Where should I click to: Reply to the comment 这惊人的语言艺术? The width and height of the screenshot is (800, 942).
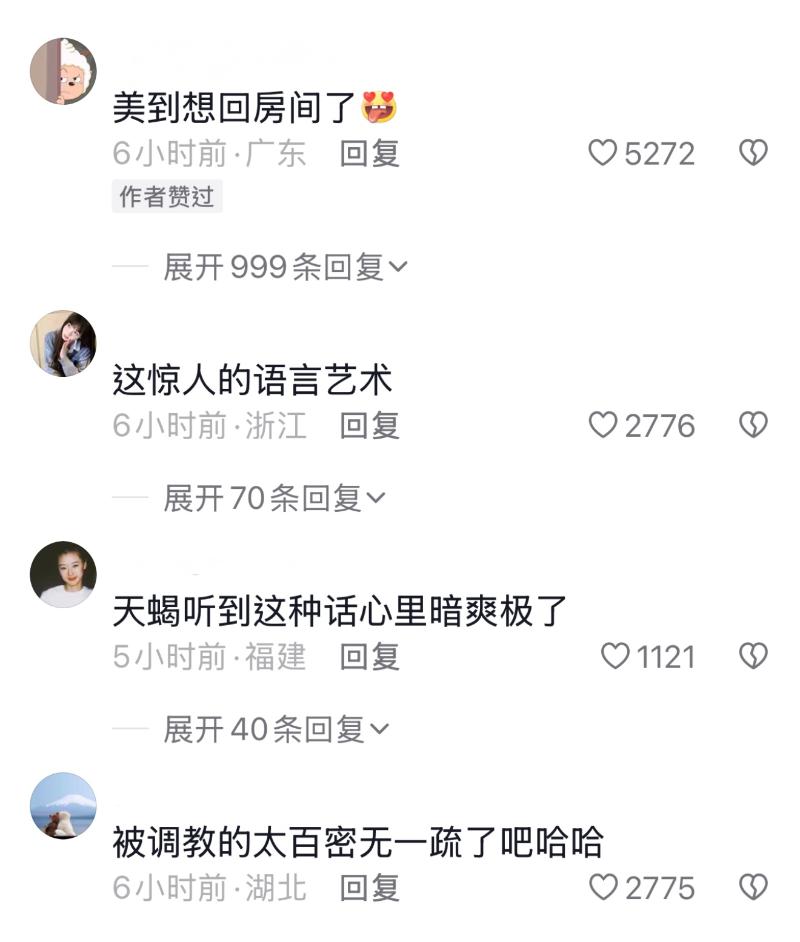[x=369, y=426]
